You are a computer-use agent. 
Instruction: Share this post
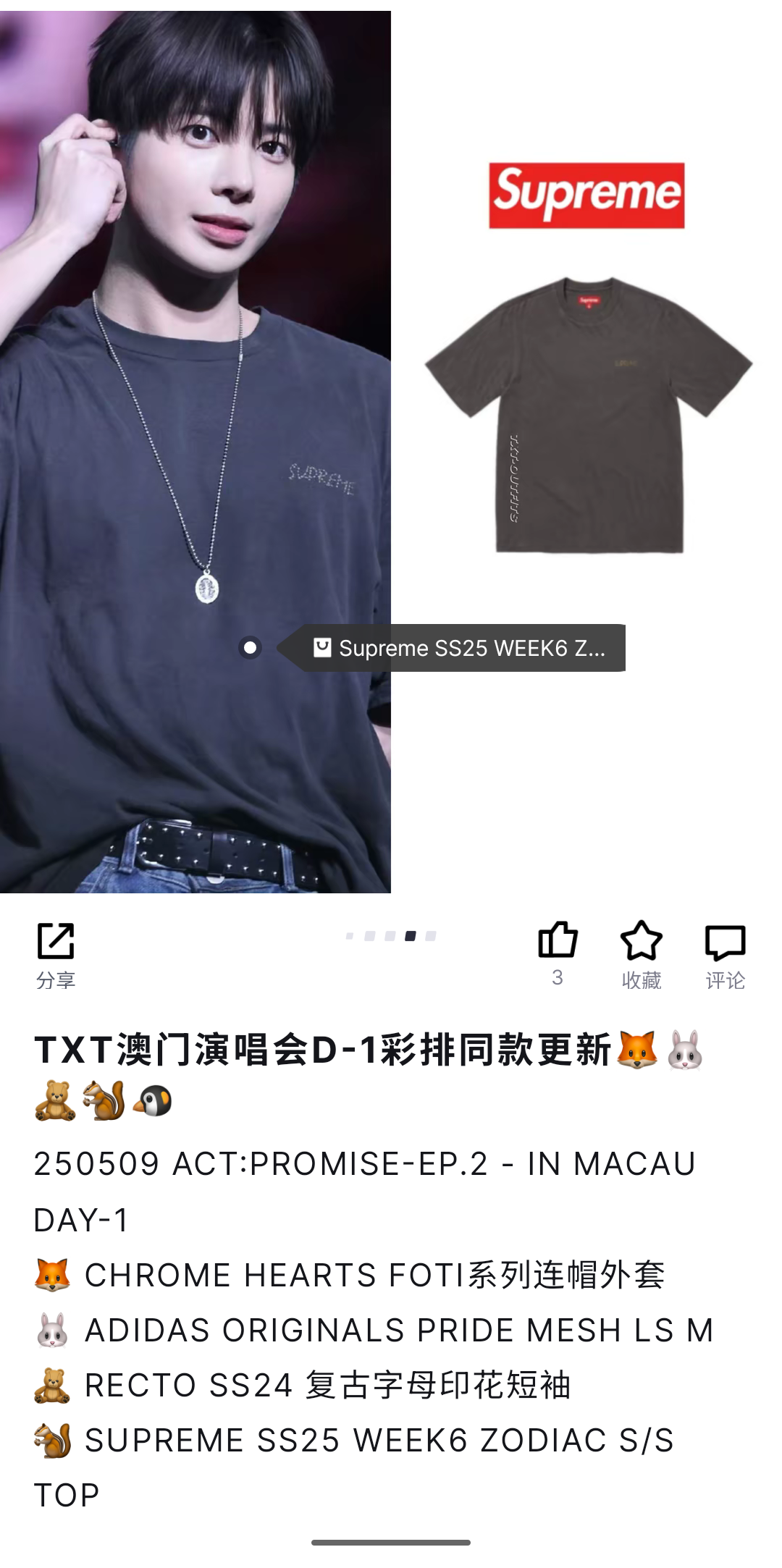pyautogui.click(x=56, y=954)
